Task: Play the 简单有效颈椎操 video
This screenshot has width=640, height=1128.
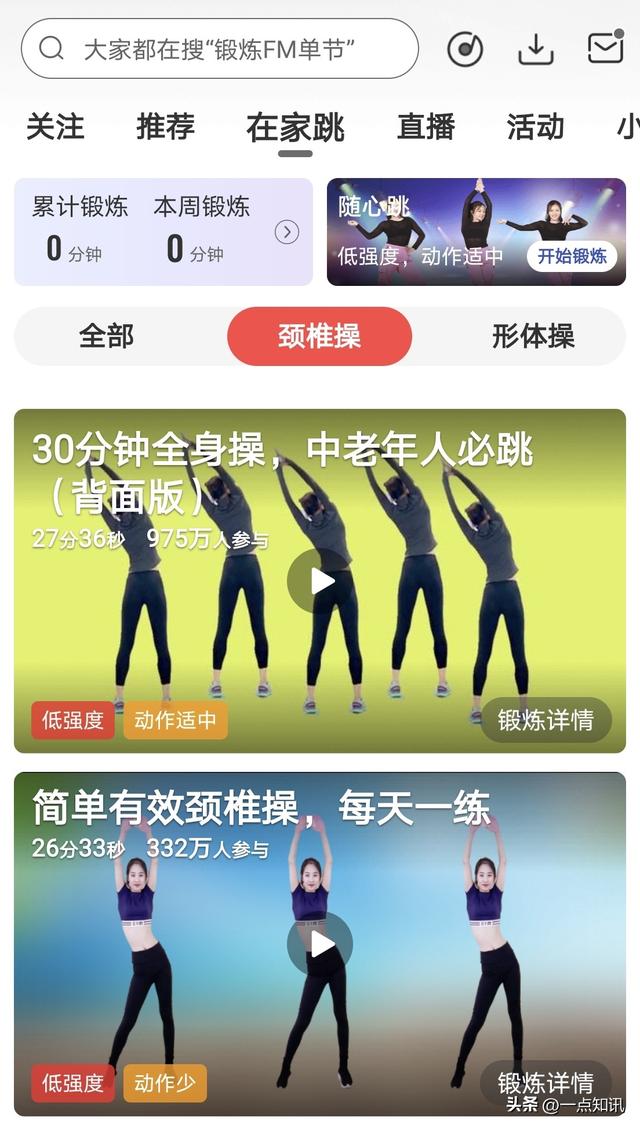Action: [320, 944]
